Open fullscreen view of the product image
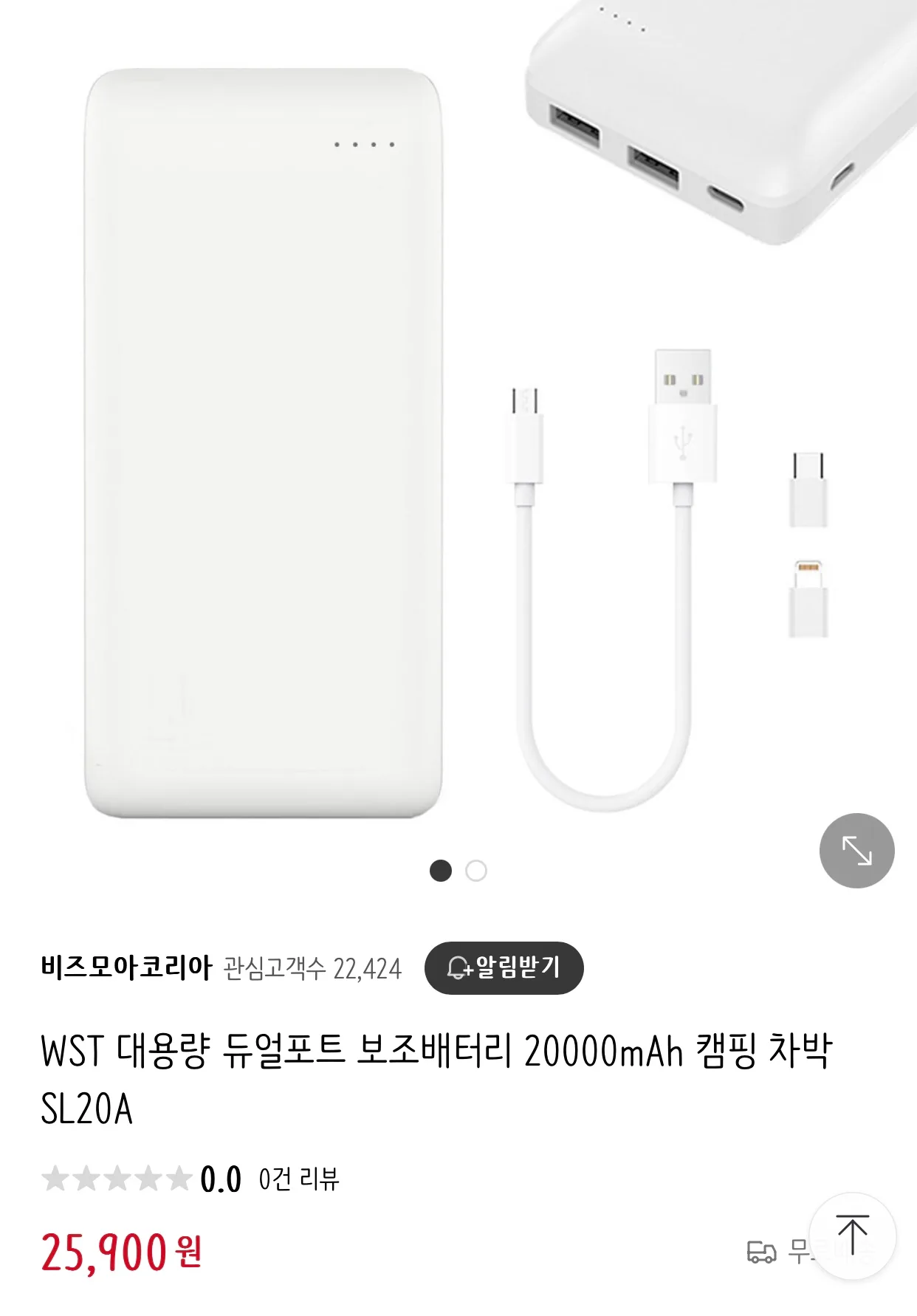The height and width of the screenshot is (1316, 917). pos(856,851)
